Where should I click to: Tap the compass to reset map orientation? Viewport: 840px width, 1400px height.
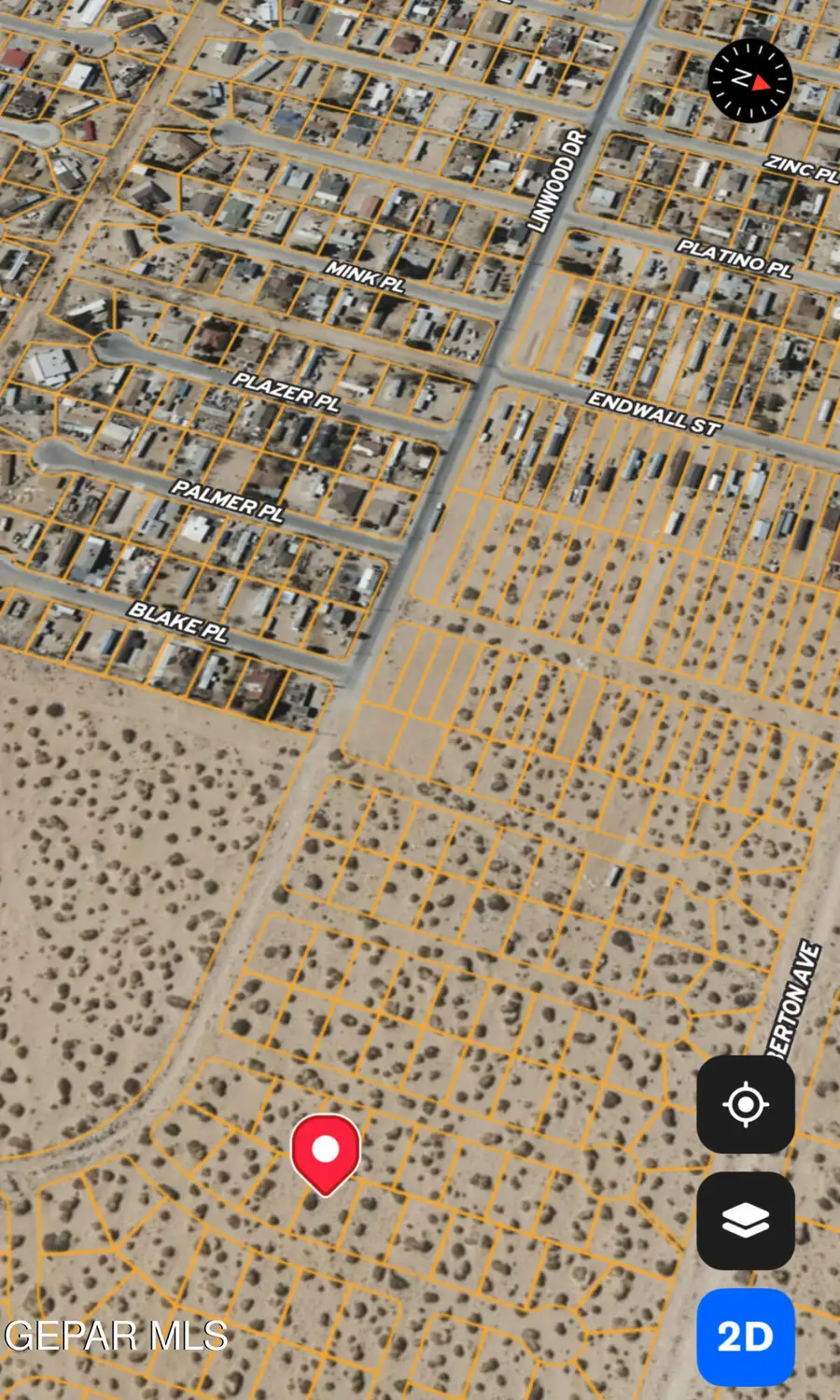749,81
